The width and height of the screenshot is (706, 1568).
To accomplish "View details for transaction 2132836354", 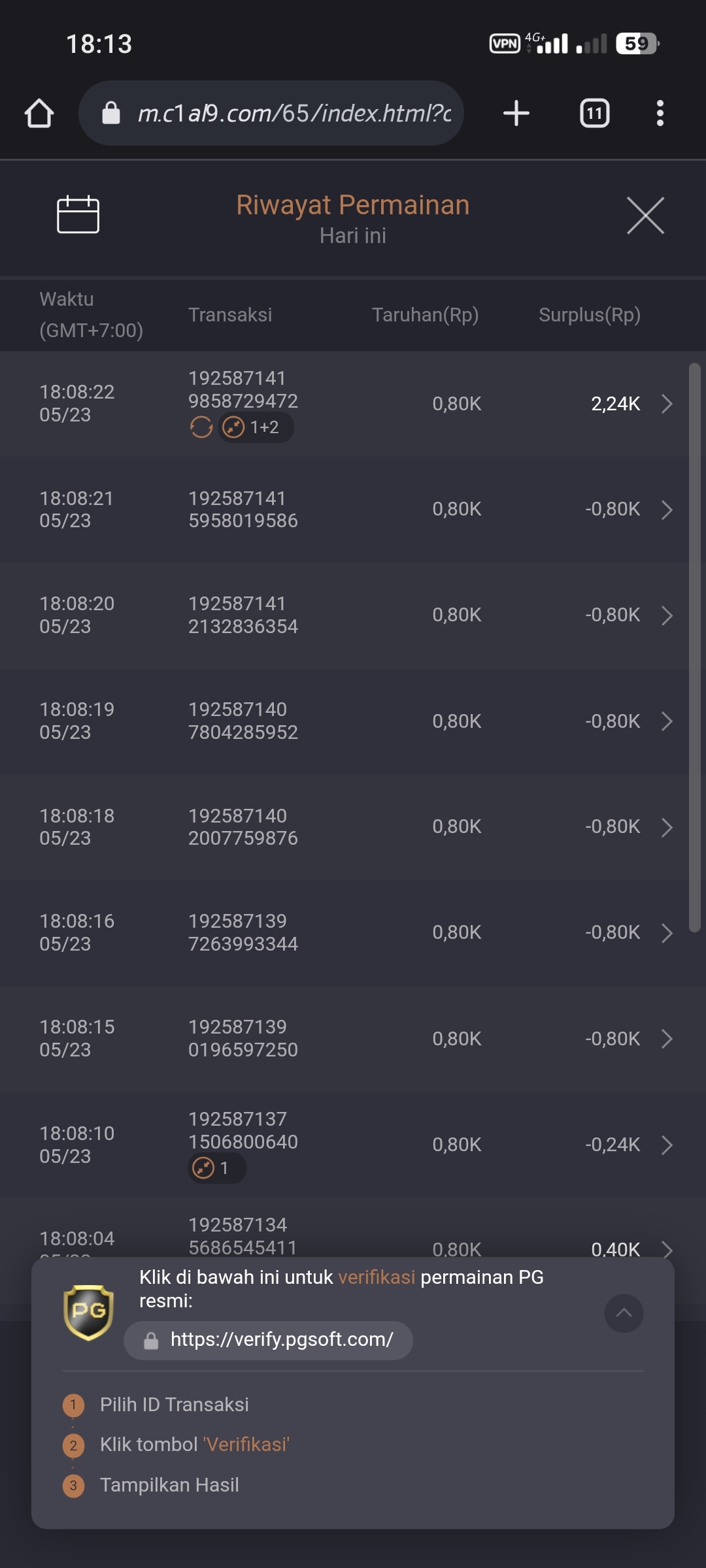I will pos(345,615).
